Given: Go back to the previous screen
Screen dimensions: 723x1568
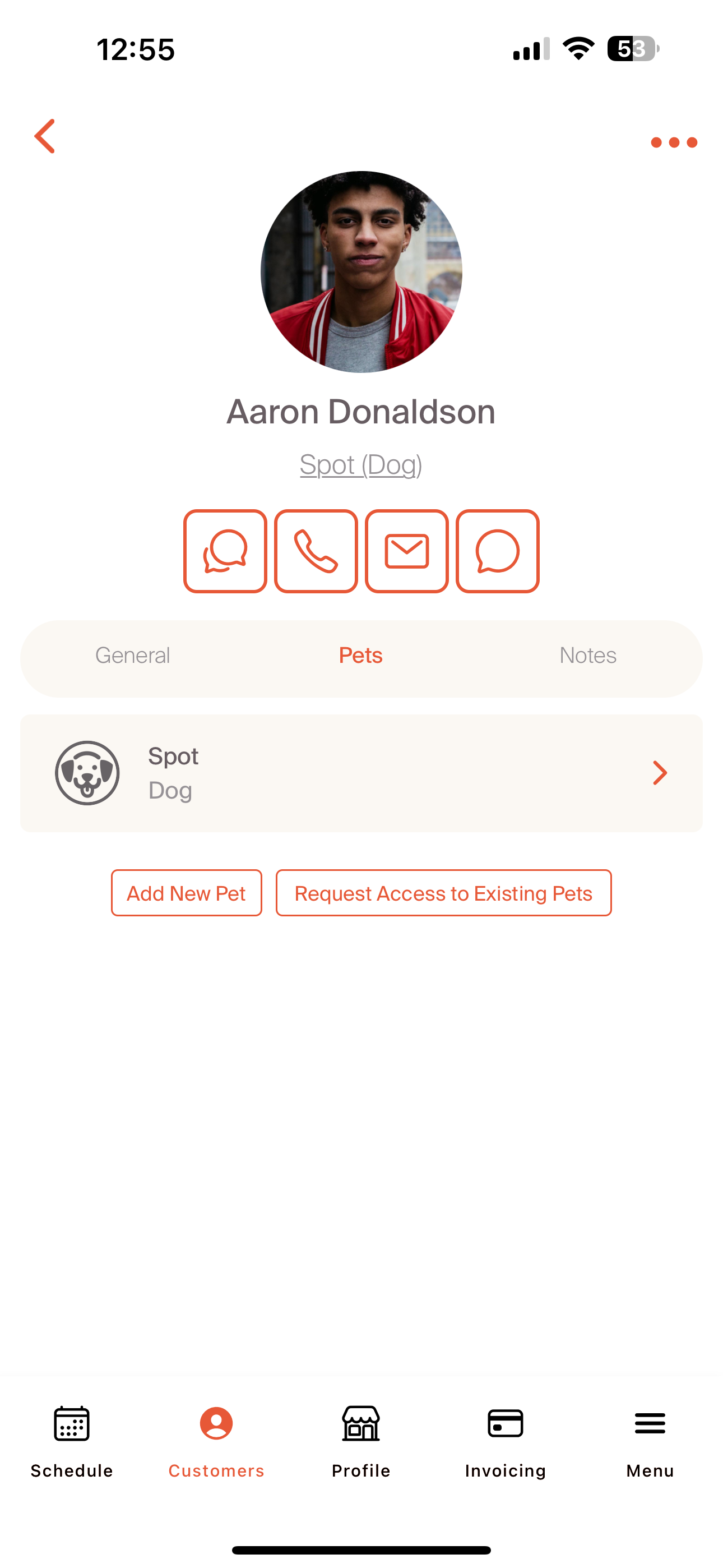Looking at the screenshot, I should click(x=45, y=136).
